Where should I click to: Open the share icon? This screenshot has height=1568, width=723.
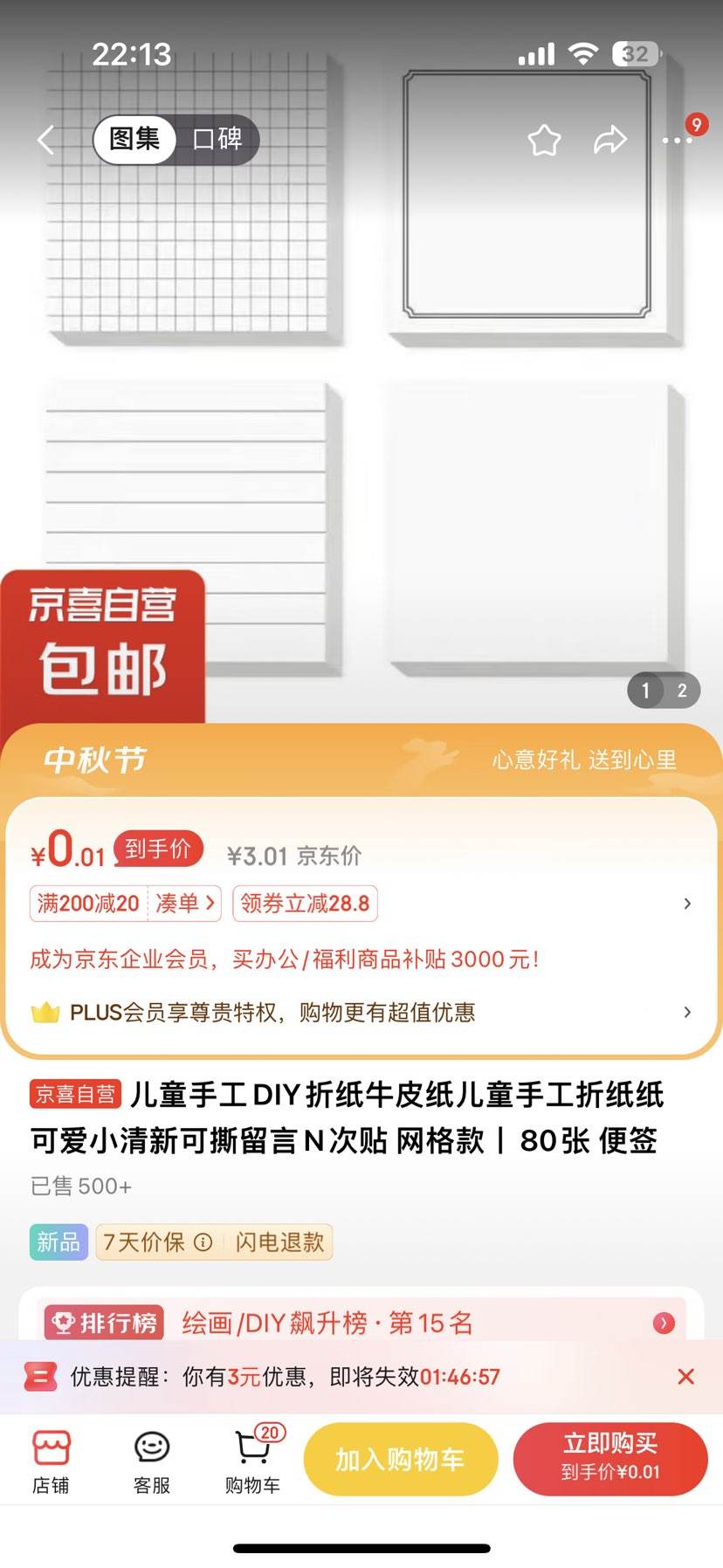pos(610,140)
